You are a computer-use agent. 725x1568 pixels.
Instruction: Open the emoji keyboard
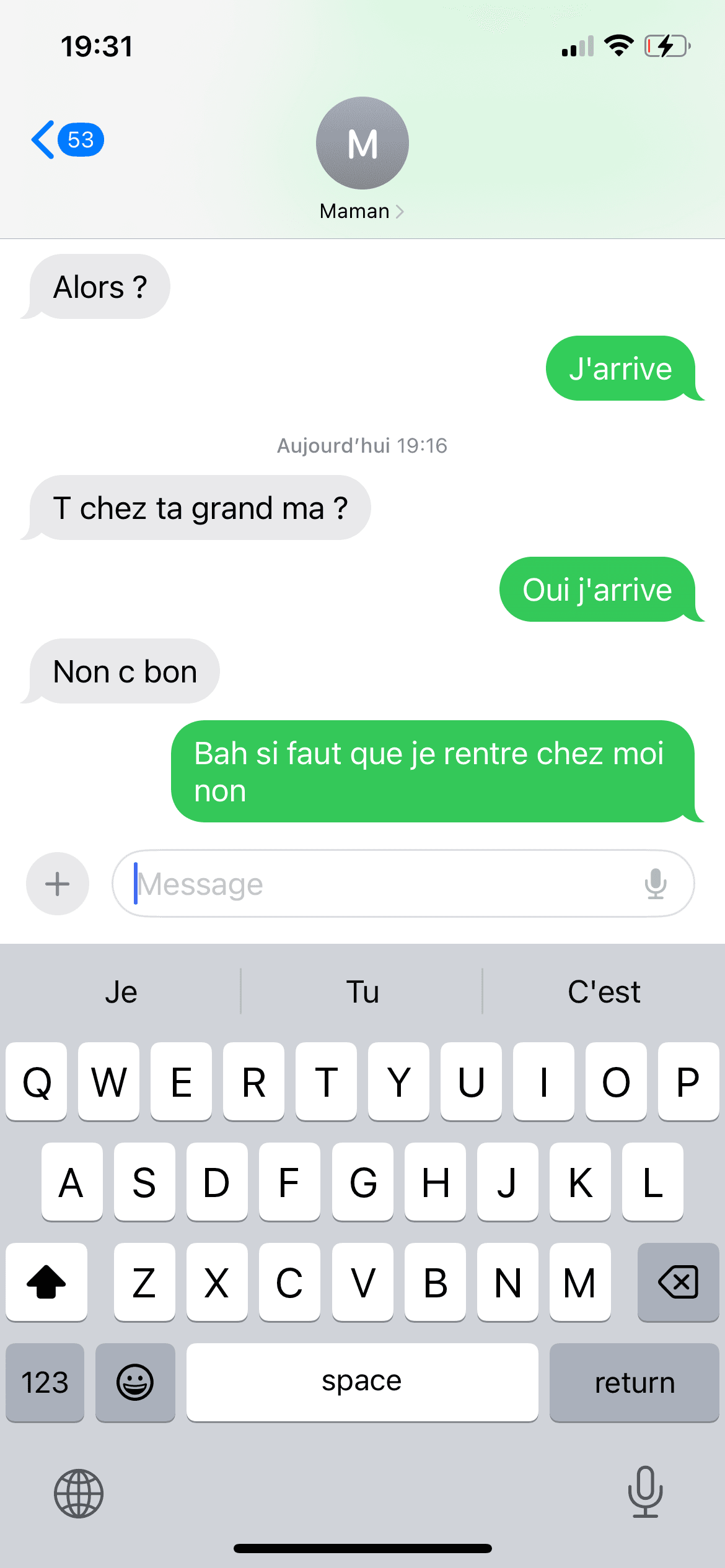click(135, 1382)
